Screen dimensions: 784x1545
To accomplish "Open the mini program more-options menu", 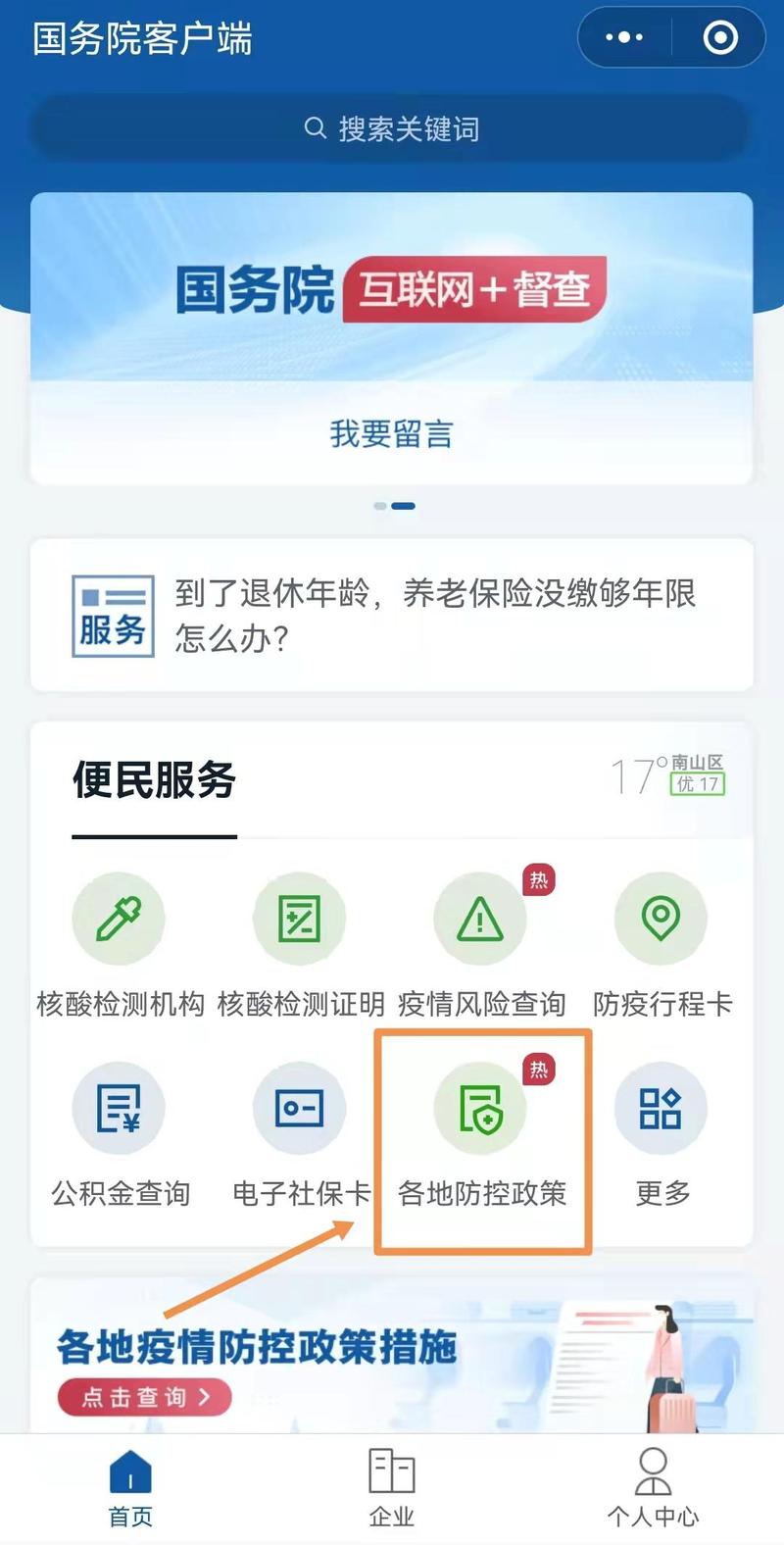I will click(x=624, y=38).
